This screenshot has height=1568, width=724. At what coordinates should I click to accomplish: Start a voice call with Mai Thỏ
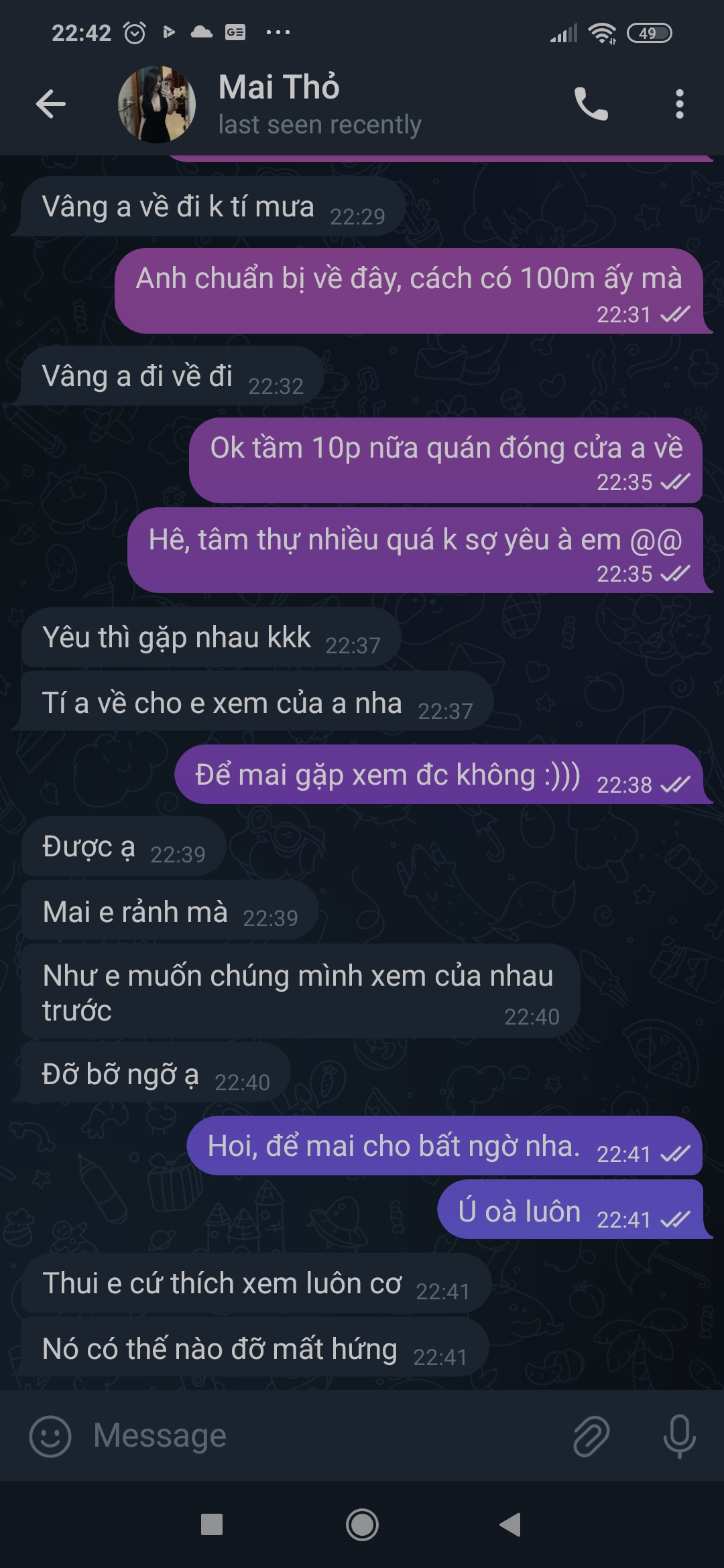[591, 105]
